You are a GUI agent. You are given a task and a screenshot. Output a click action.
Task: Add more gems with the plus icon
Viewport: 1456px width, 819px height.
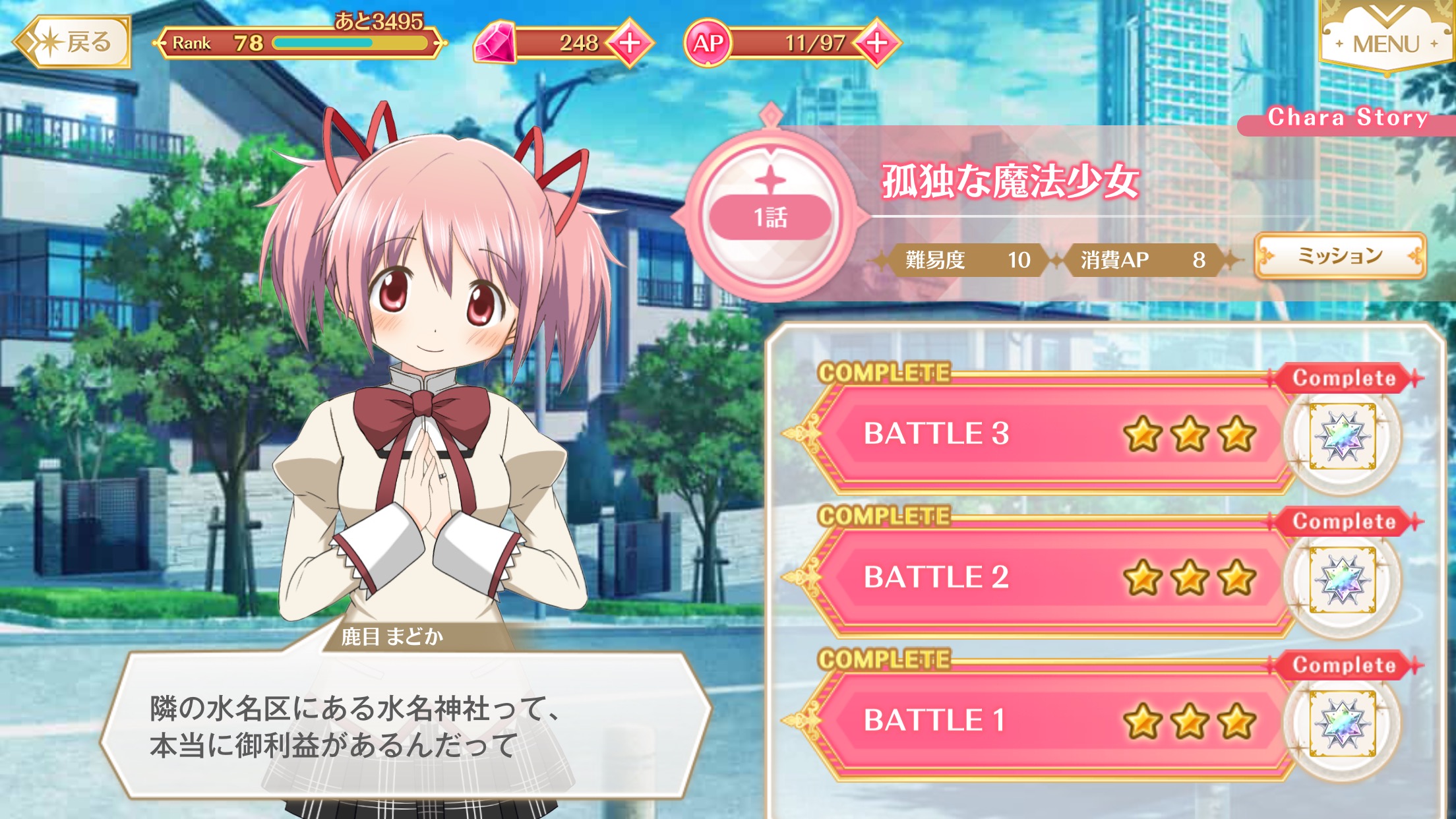pyautogui.click(x=630, y=43)
